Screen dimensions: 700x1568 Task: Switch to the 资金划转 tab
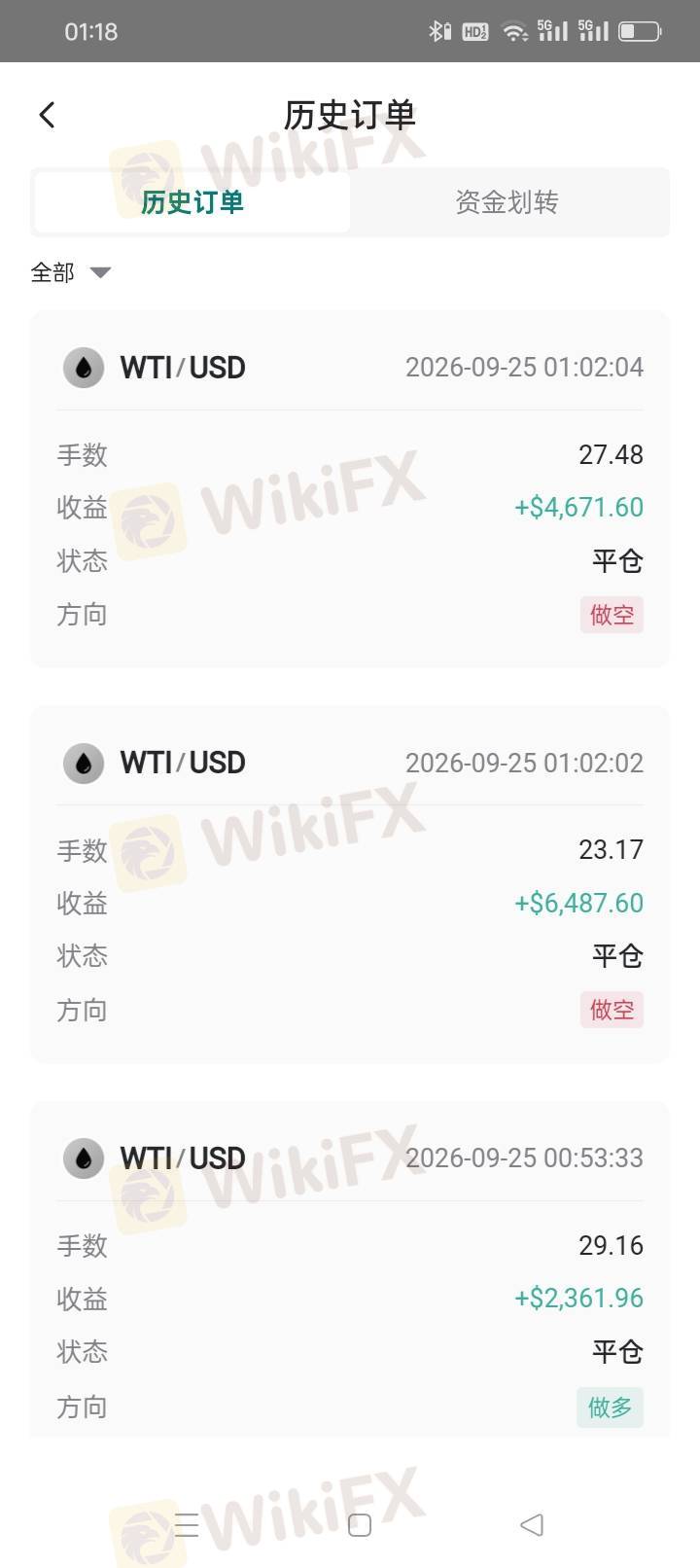[x=507, y=202]
